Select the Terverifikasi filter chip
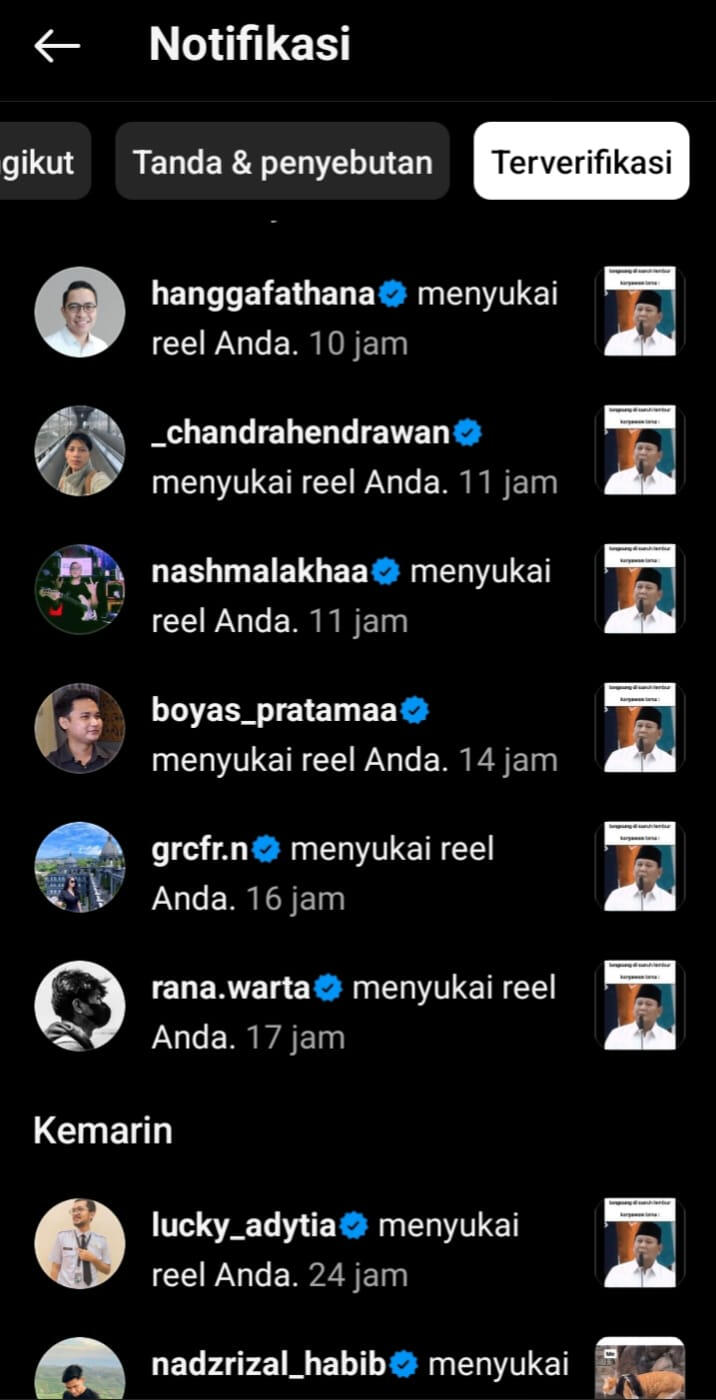Screen dimensions: 716x1400 pos(581,162)
